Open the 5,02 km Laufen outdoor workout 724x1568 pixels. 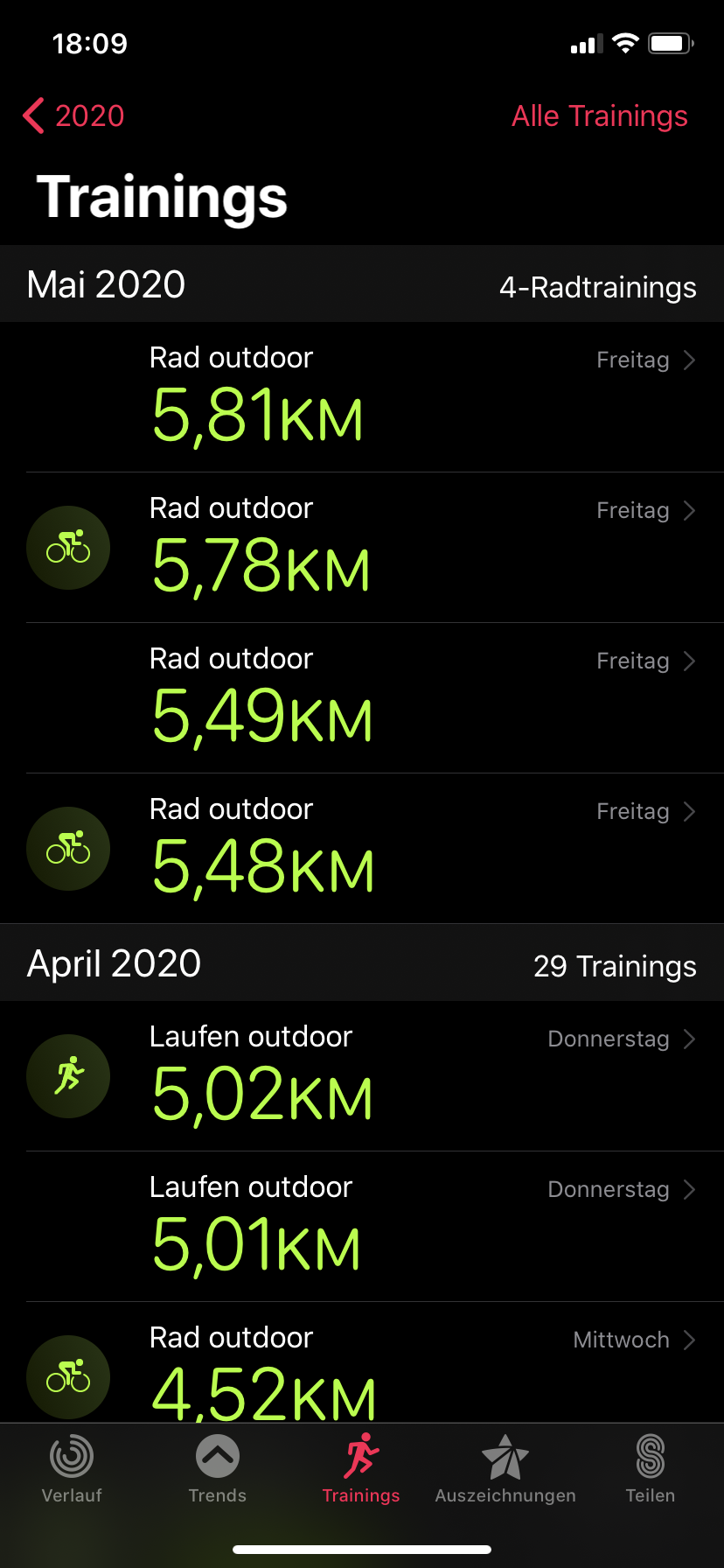coord(362,1077)
